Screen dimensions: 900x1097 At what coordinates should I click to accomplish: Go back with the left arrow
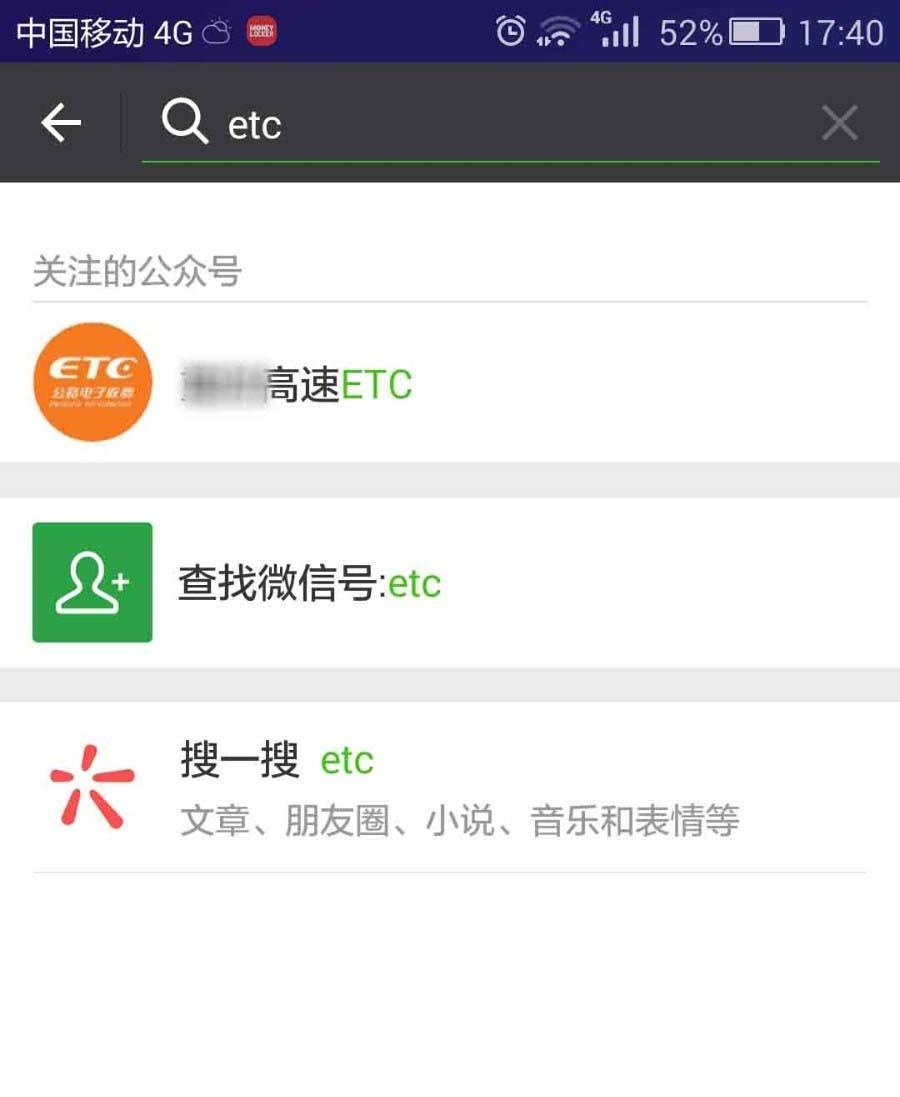tap(60, 121)
